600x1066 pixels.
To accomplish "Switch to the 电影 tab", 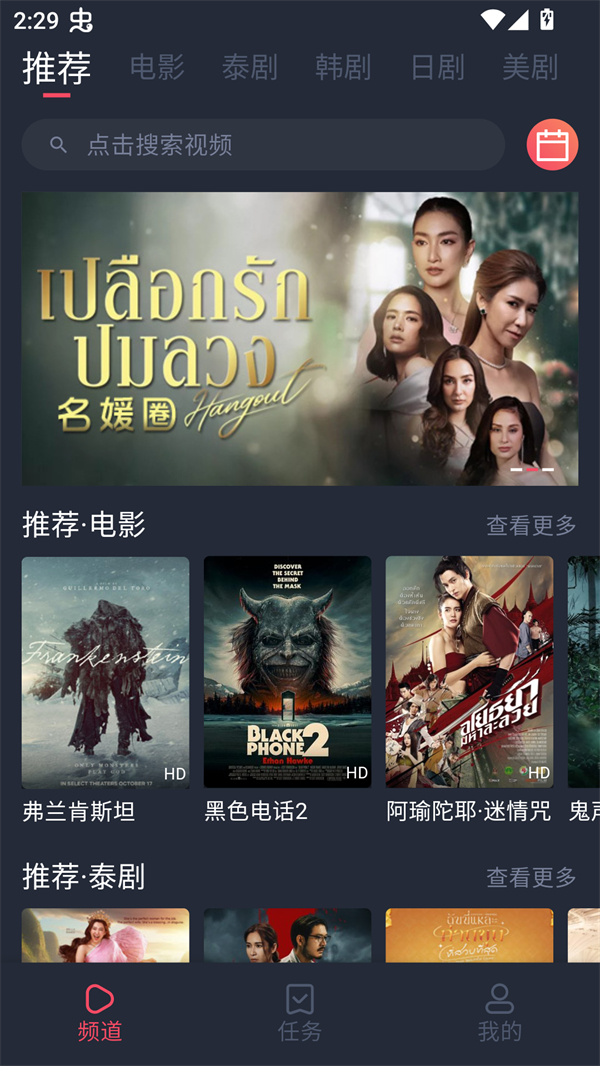I will [x=157, y=67].
